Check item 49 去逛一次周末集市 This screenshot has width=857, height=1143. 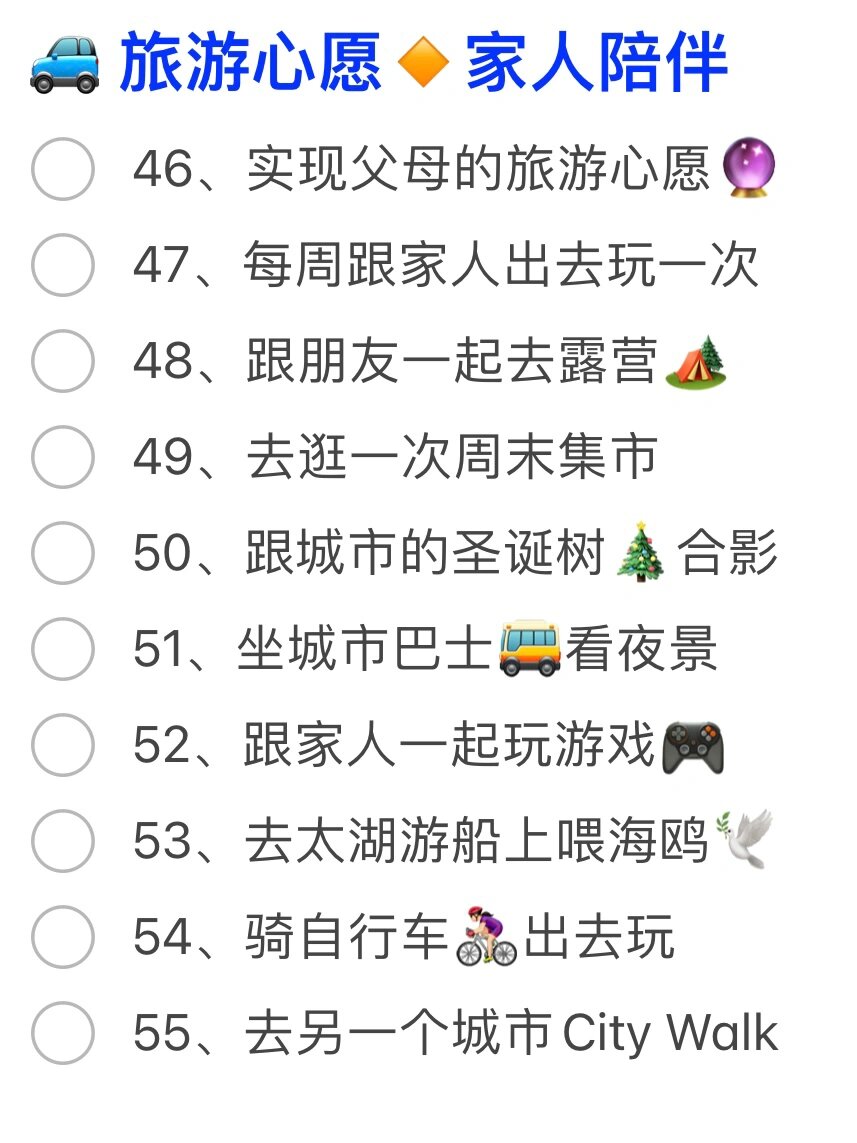[62, 458]
